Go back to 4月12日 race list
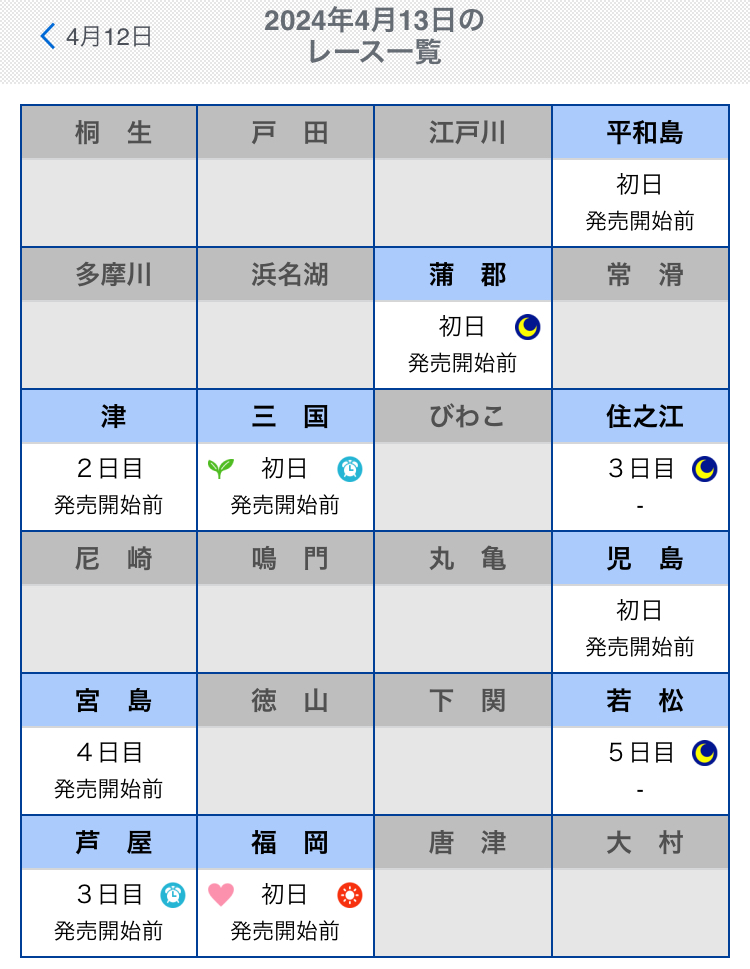 coord(96,37)
